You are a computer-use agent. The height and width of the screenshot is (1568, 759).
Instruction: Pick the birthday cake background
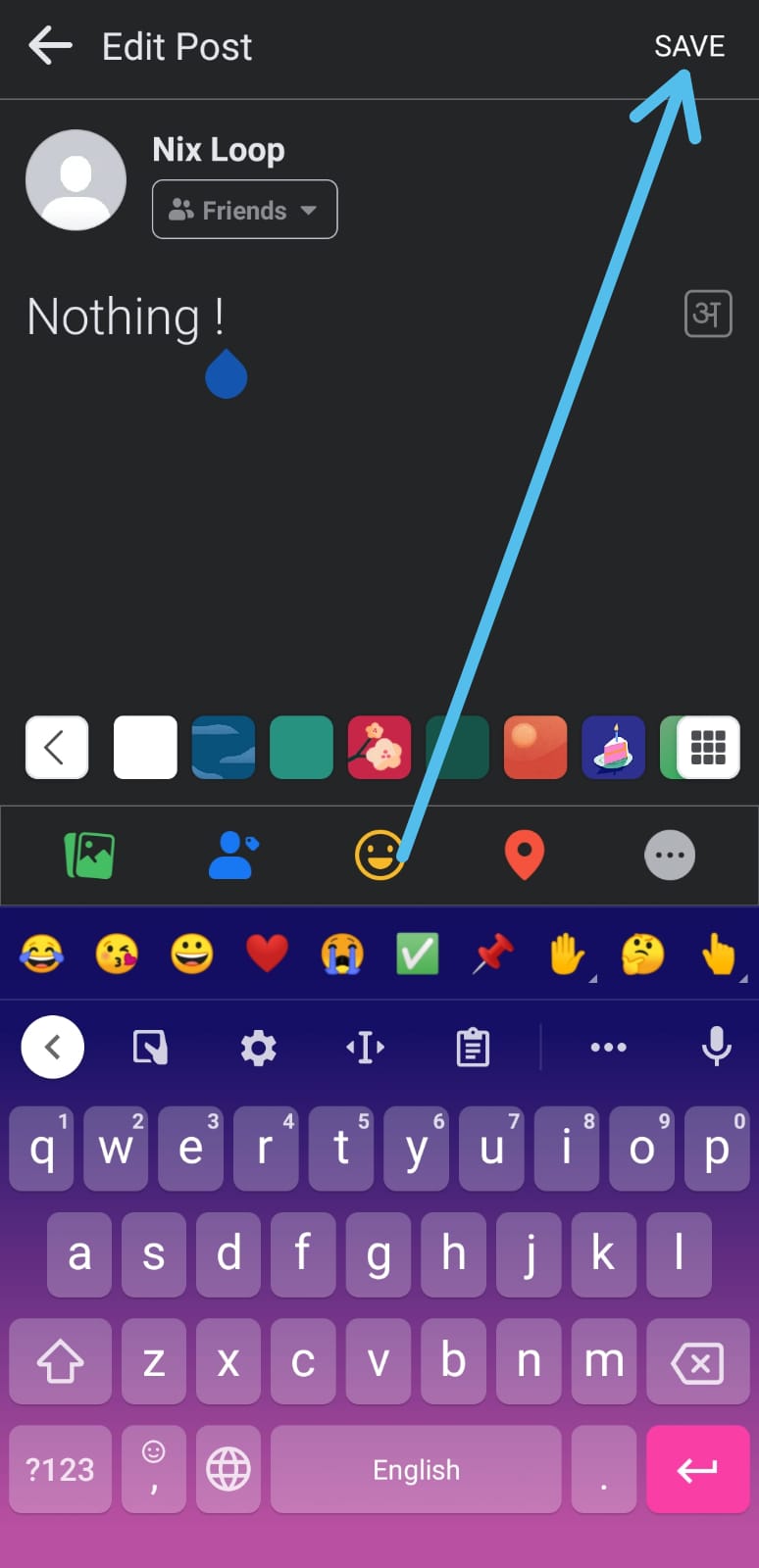tap(614, 748)
